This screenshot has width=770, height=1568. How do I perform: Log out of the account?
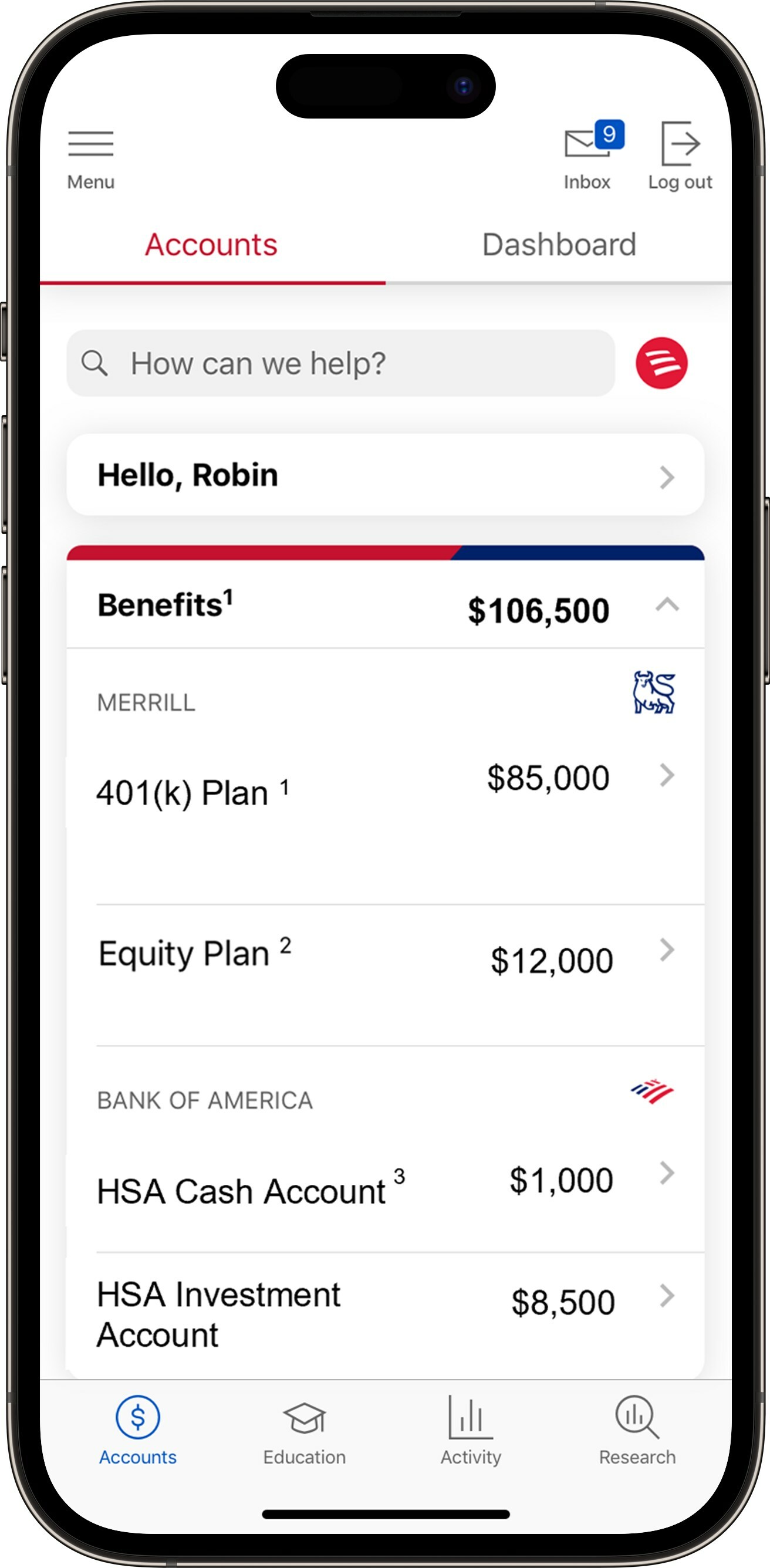coord(680,157)
